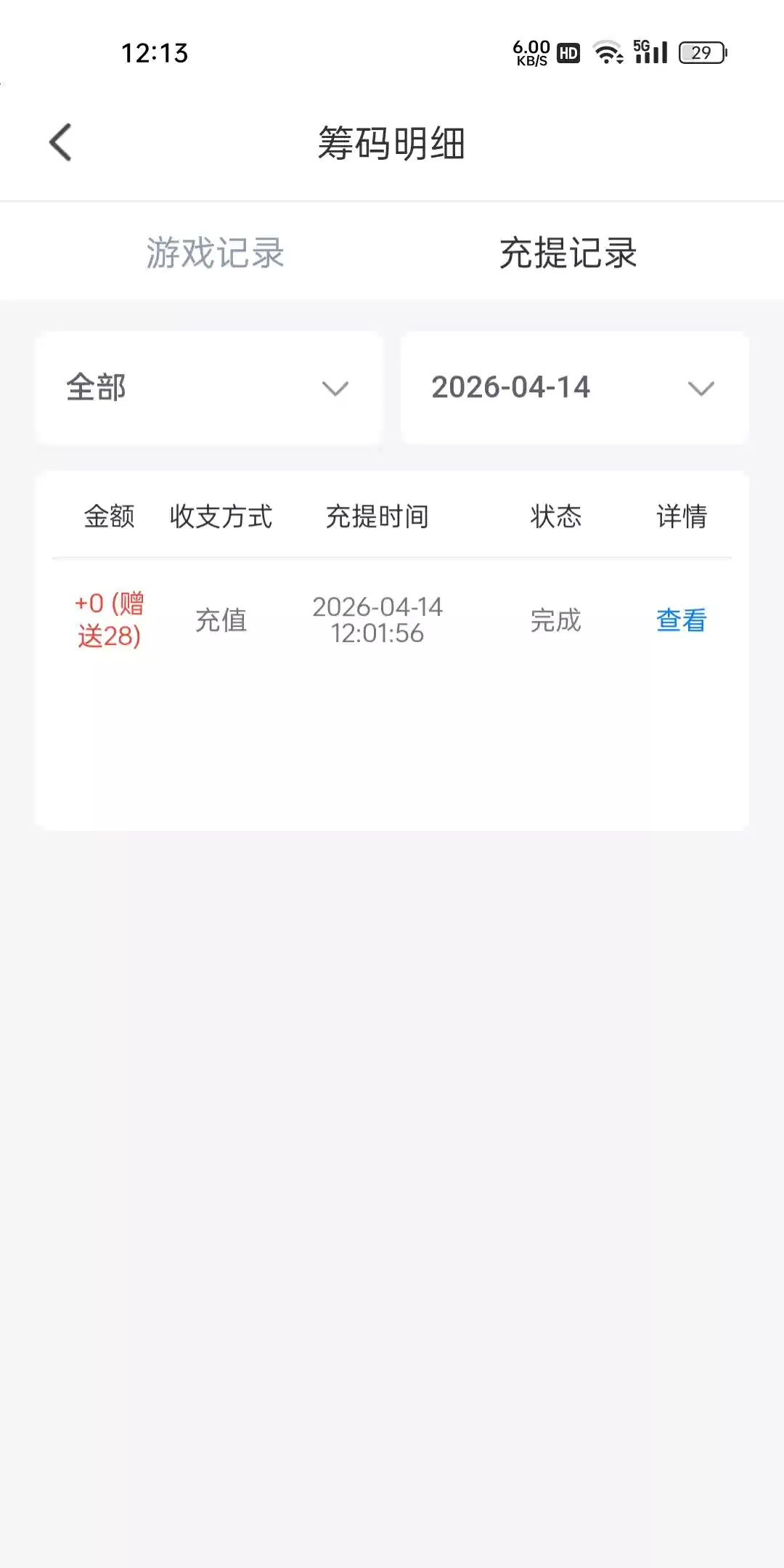Open the 2026-04-14 date picker
784x1568 pixels.
click(573, 388)
